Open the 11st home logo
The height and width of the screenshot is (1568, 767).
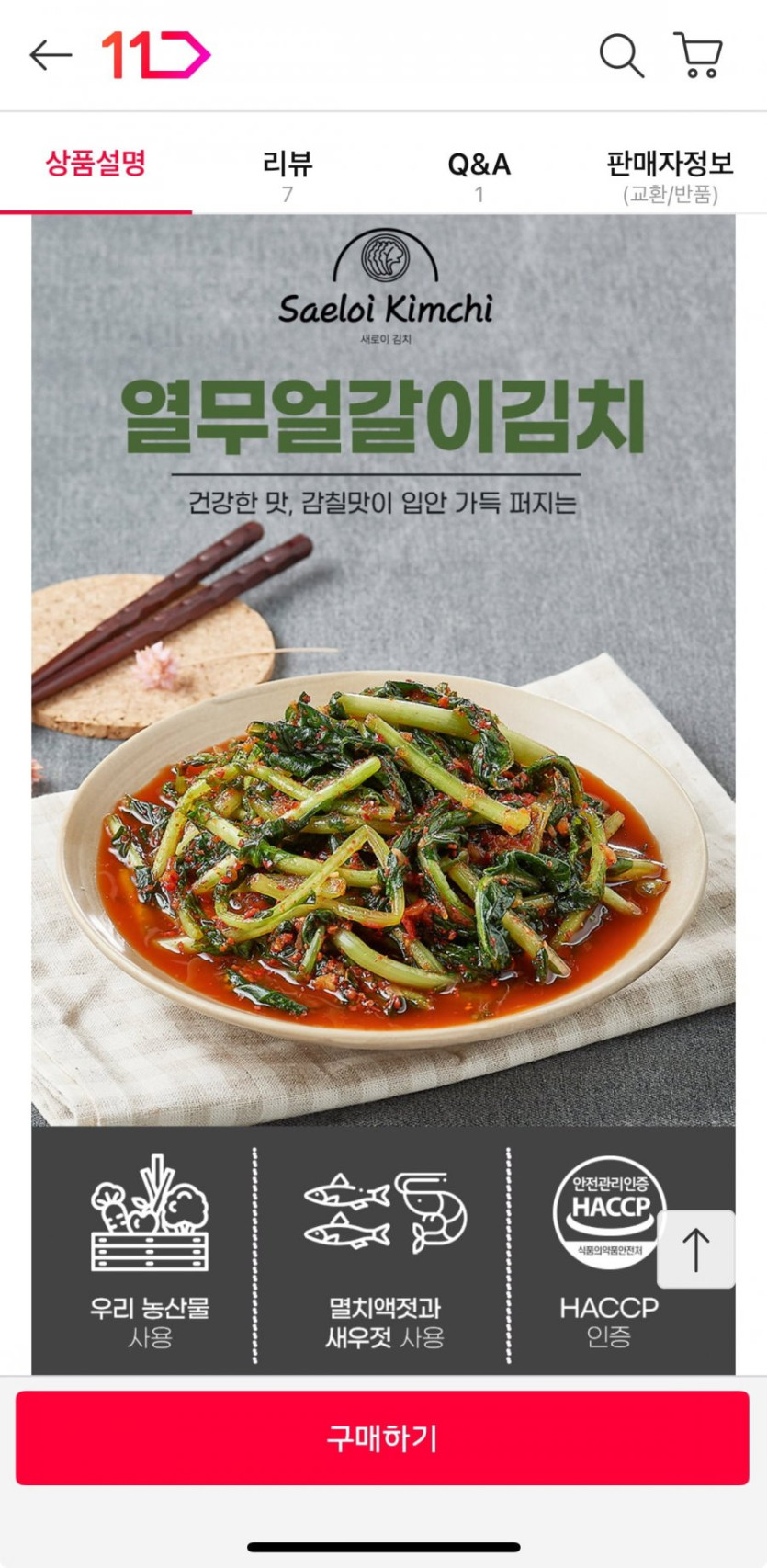pos(155,55)
